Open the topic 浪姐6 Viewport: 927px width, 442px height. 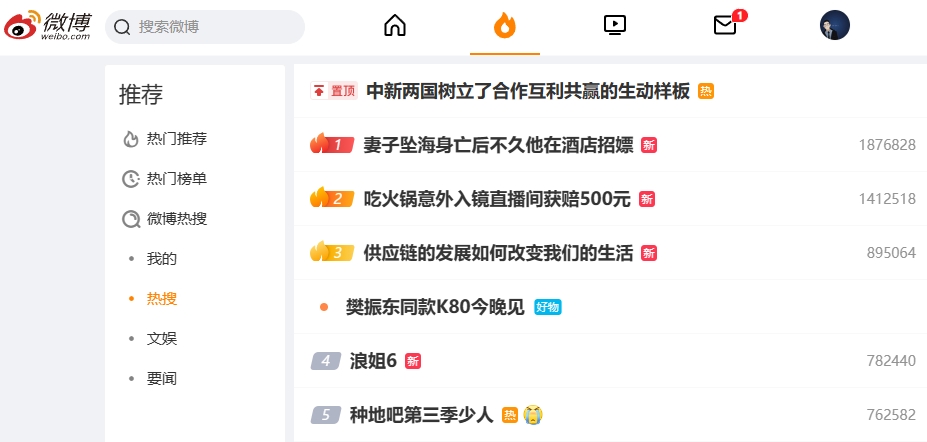click(x=374, y=361)
